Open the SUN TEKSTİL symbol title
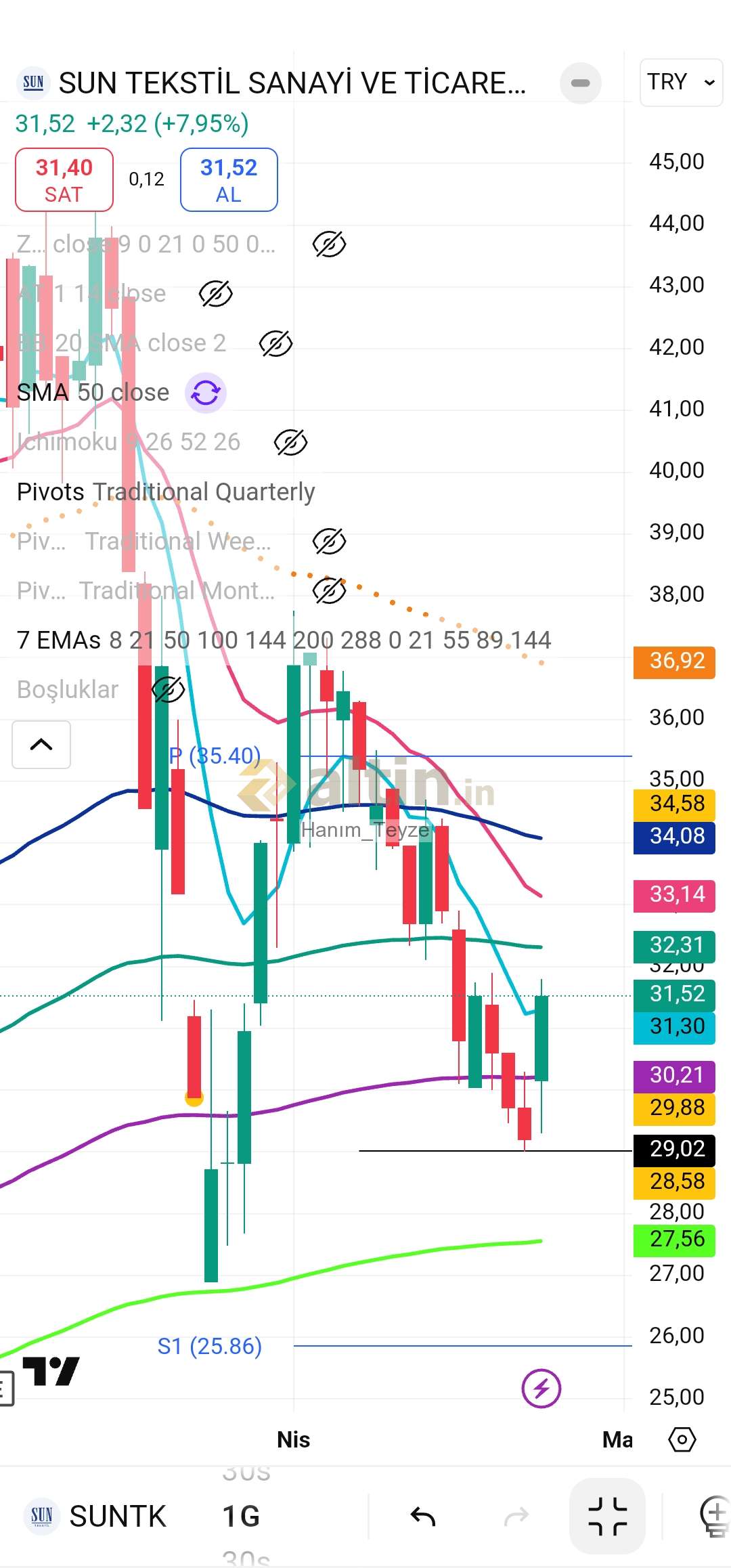 coord(292,83)
